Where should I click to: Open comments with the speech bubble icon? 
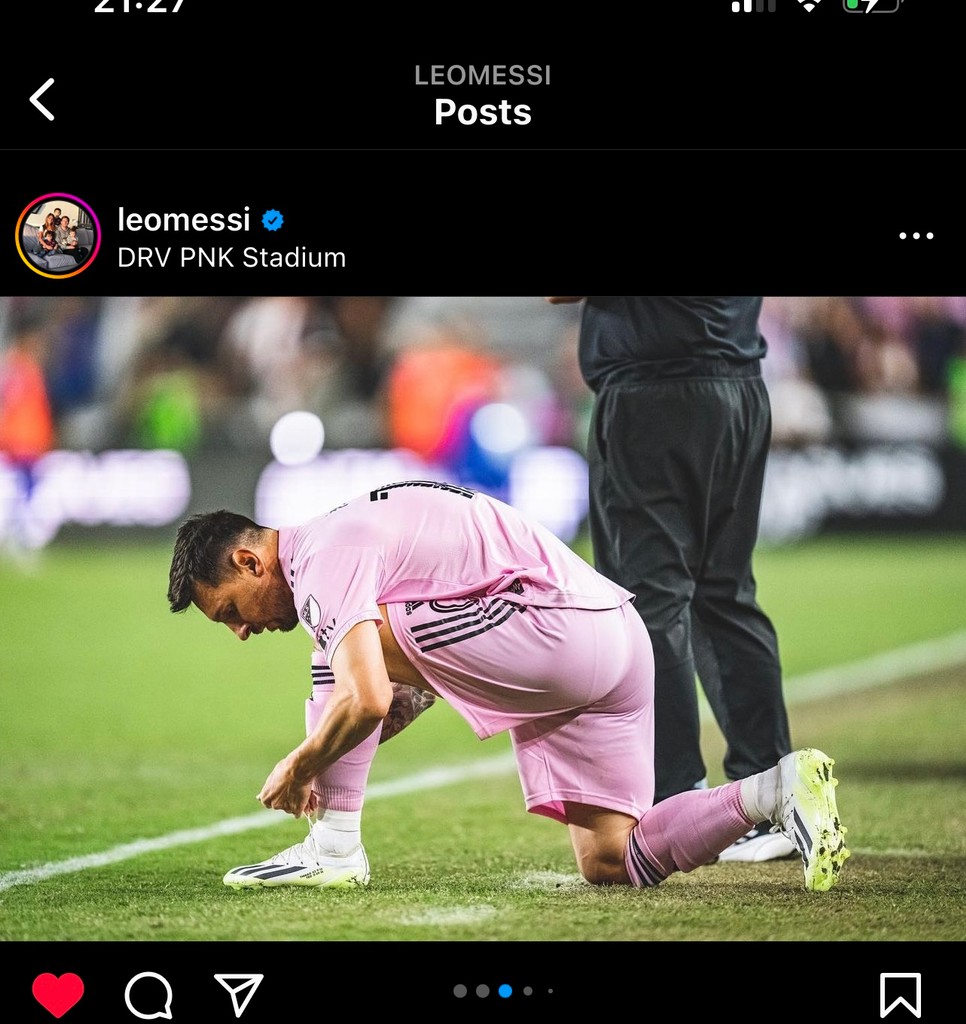148,995
